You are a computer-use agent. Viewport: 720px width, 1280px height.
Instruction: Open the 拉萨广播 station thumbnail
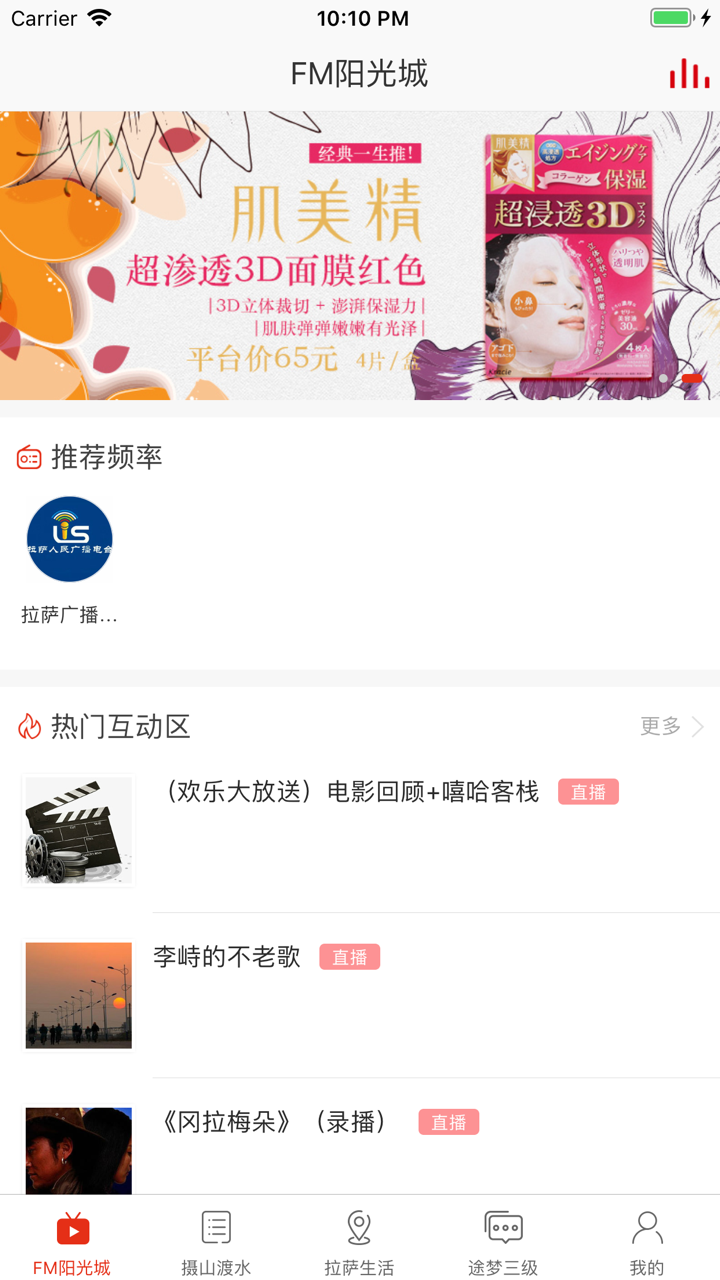click(x=68, y=538)
